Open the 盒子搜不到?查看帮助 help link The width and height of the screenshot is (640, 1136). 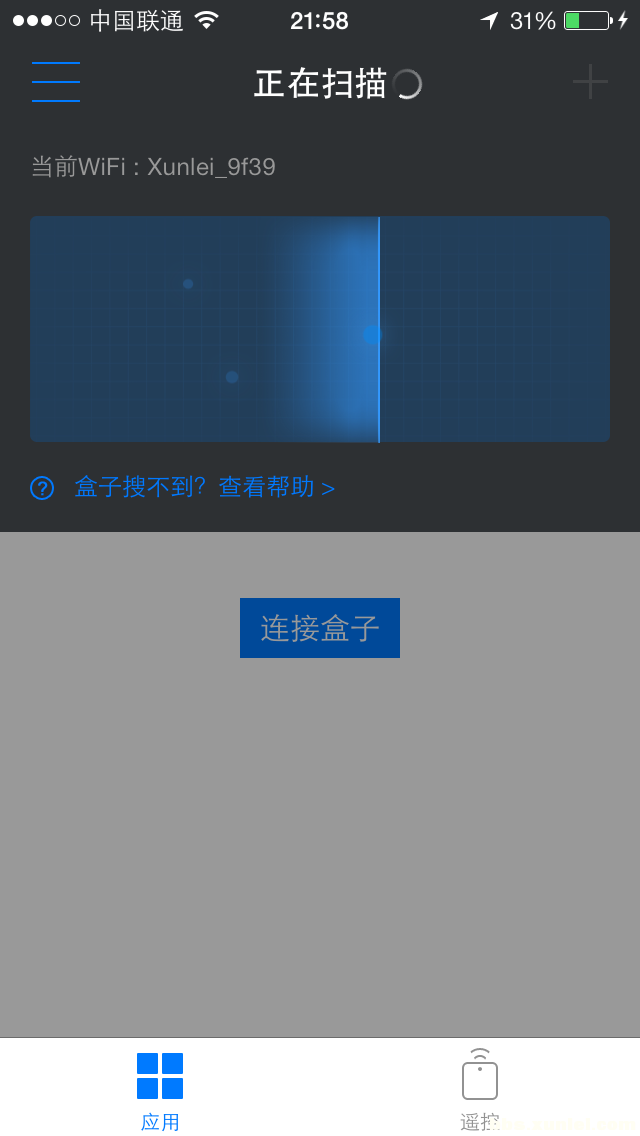click(x=203, y=488)
